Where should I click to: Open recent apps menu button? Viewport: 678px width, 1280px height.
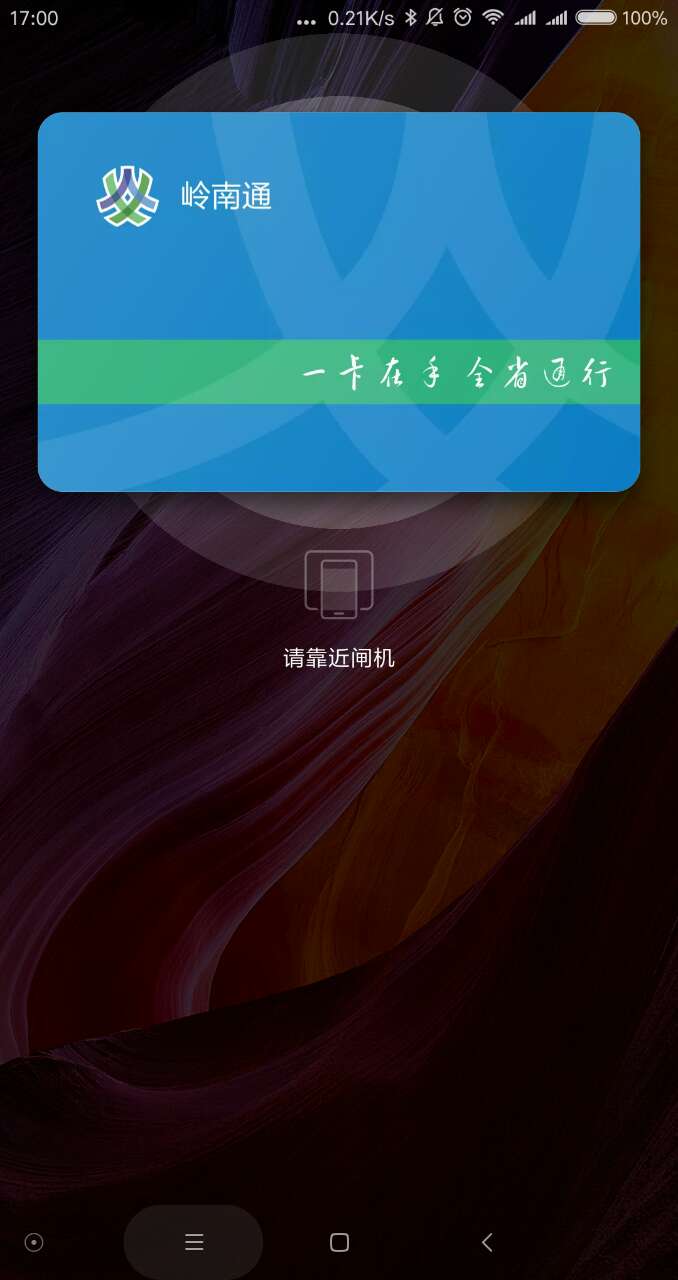click(x=194, y=1242)
